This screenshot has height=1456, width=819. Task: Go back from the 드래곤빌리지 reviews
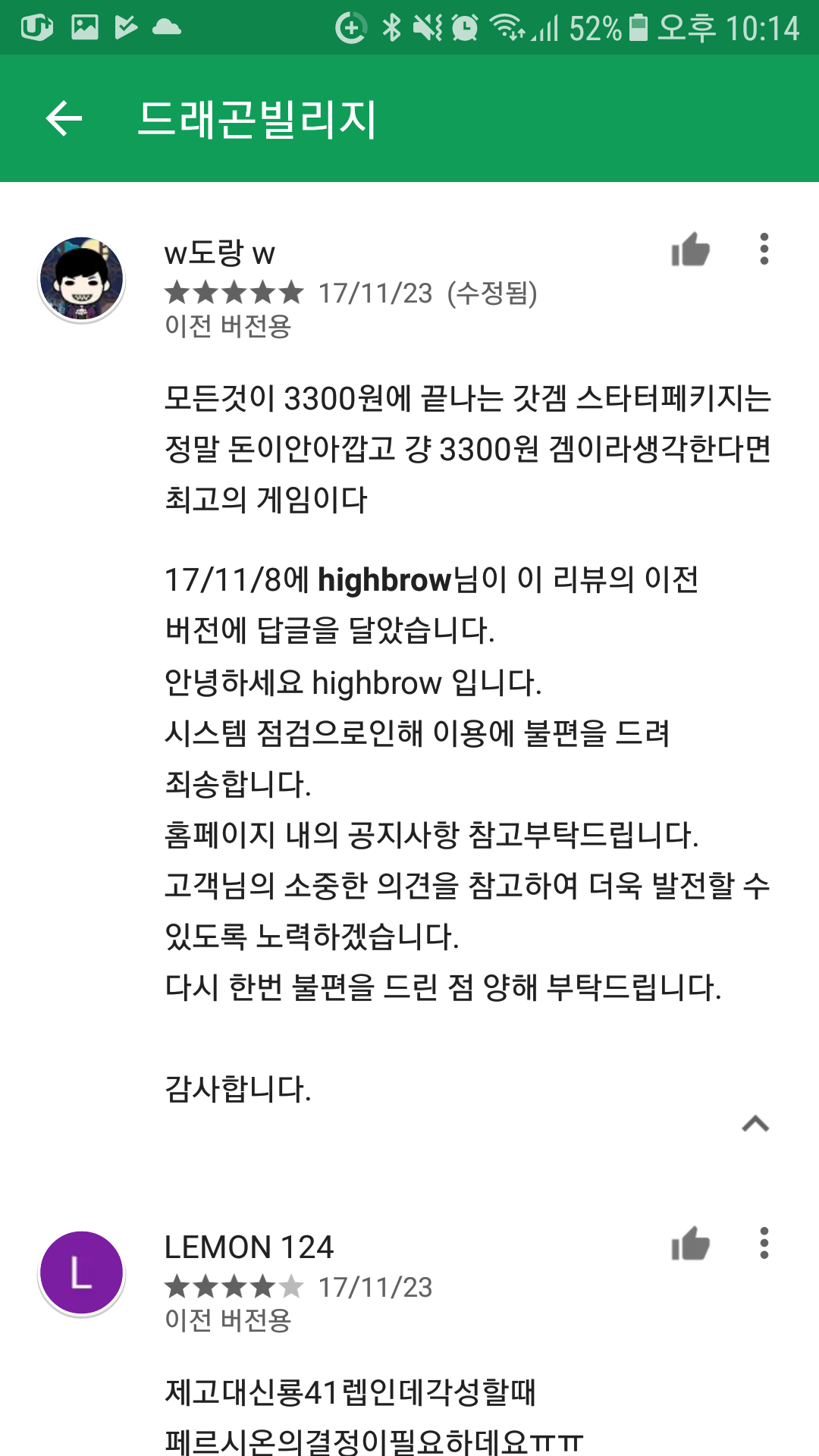64,118
